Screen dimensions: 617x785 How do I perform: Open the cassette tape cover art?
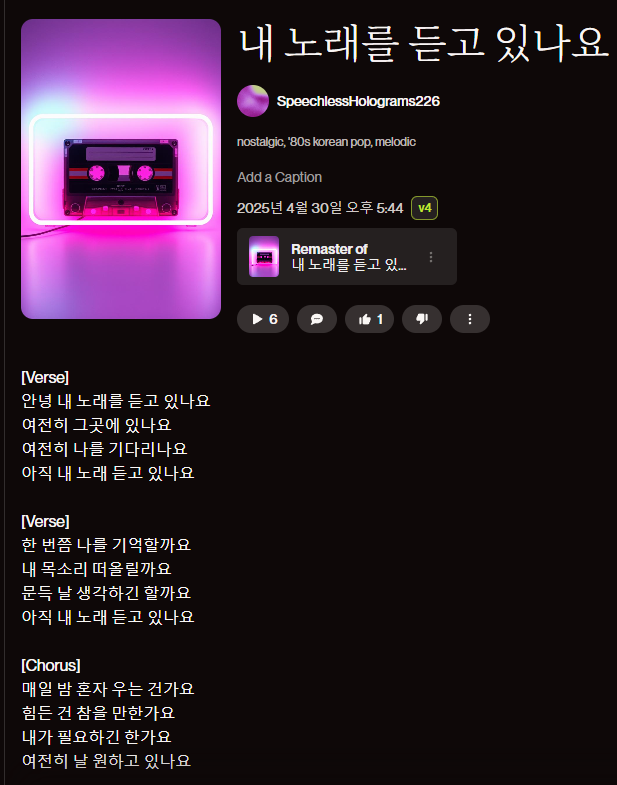[121, 169]
